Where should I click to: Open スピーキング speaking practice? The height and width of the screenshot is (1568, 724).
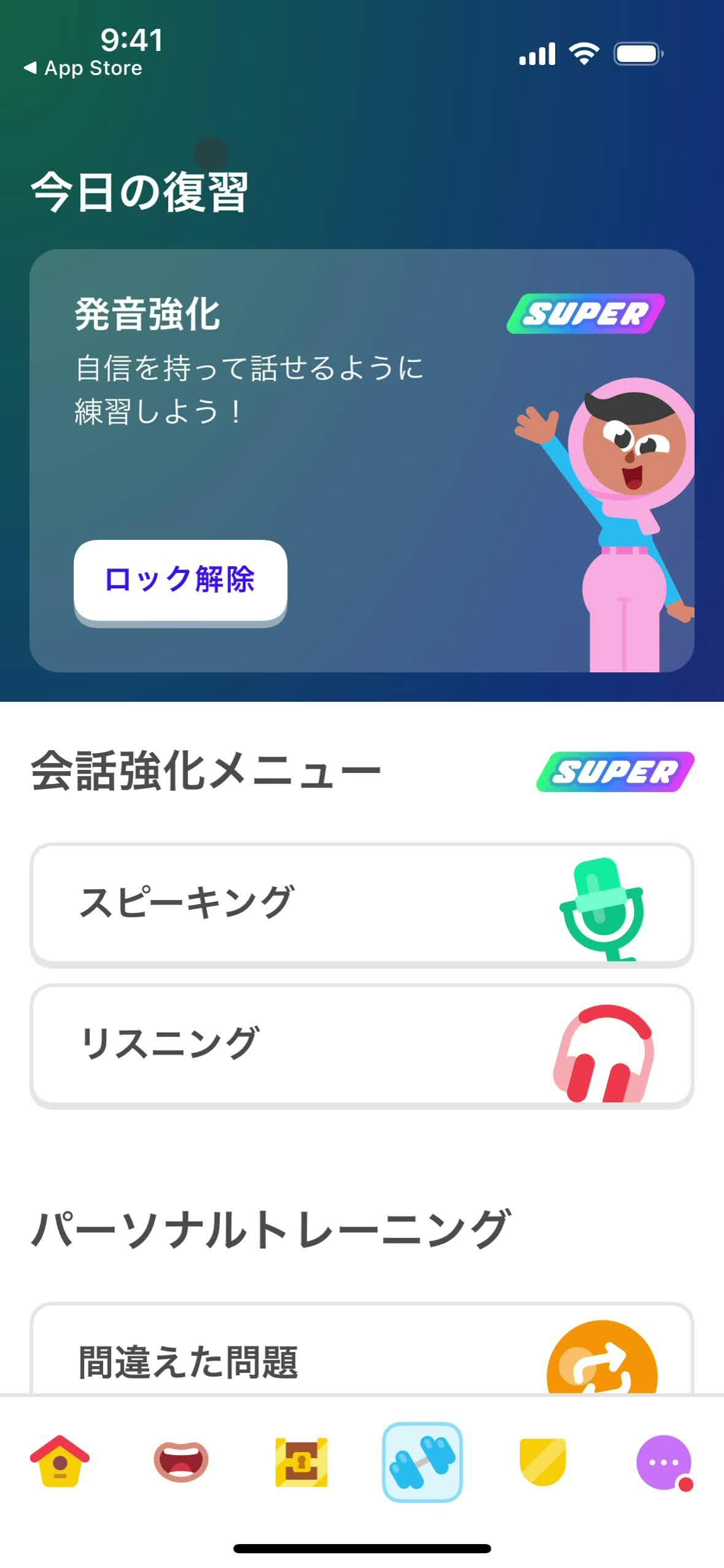[361, 902]
